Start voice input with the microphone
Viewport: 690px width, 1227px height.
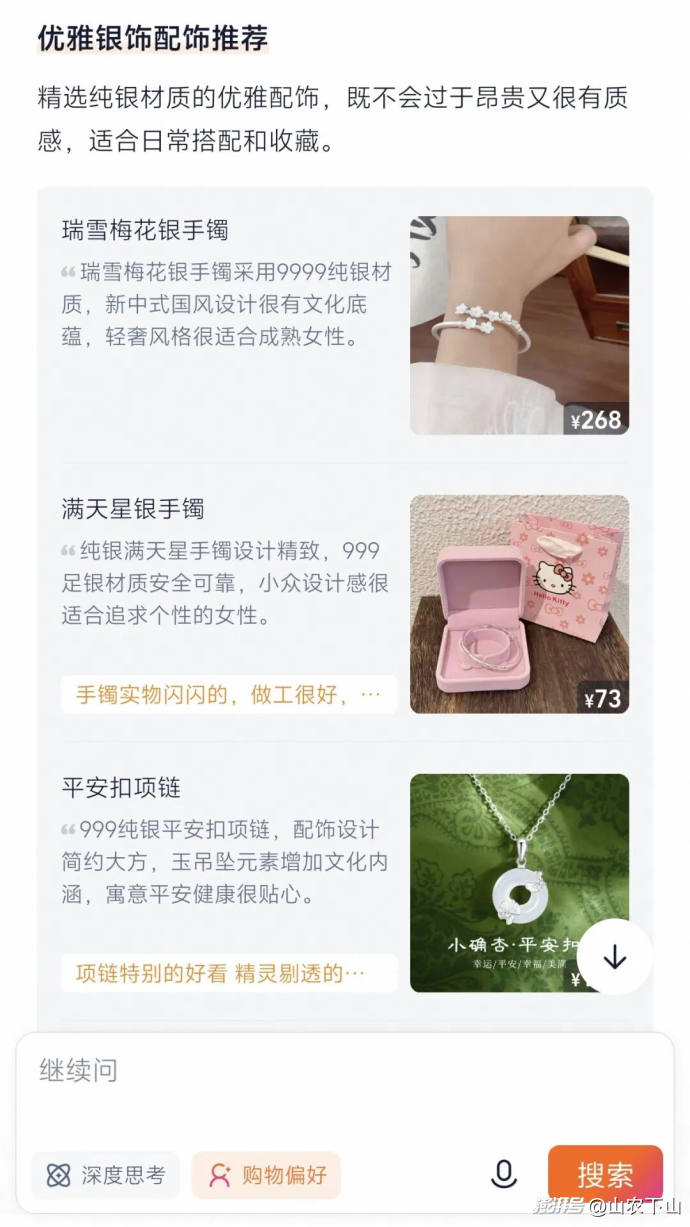tap(504, 1175)
